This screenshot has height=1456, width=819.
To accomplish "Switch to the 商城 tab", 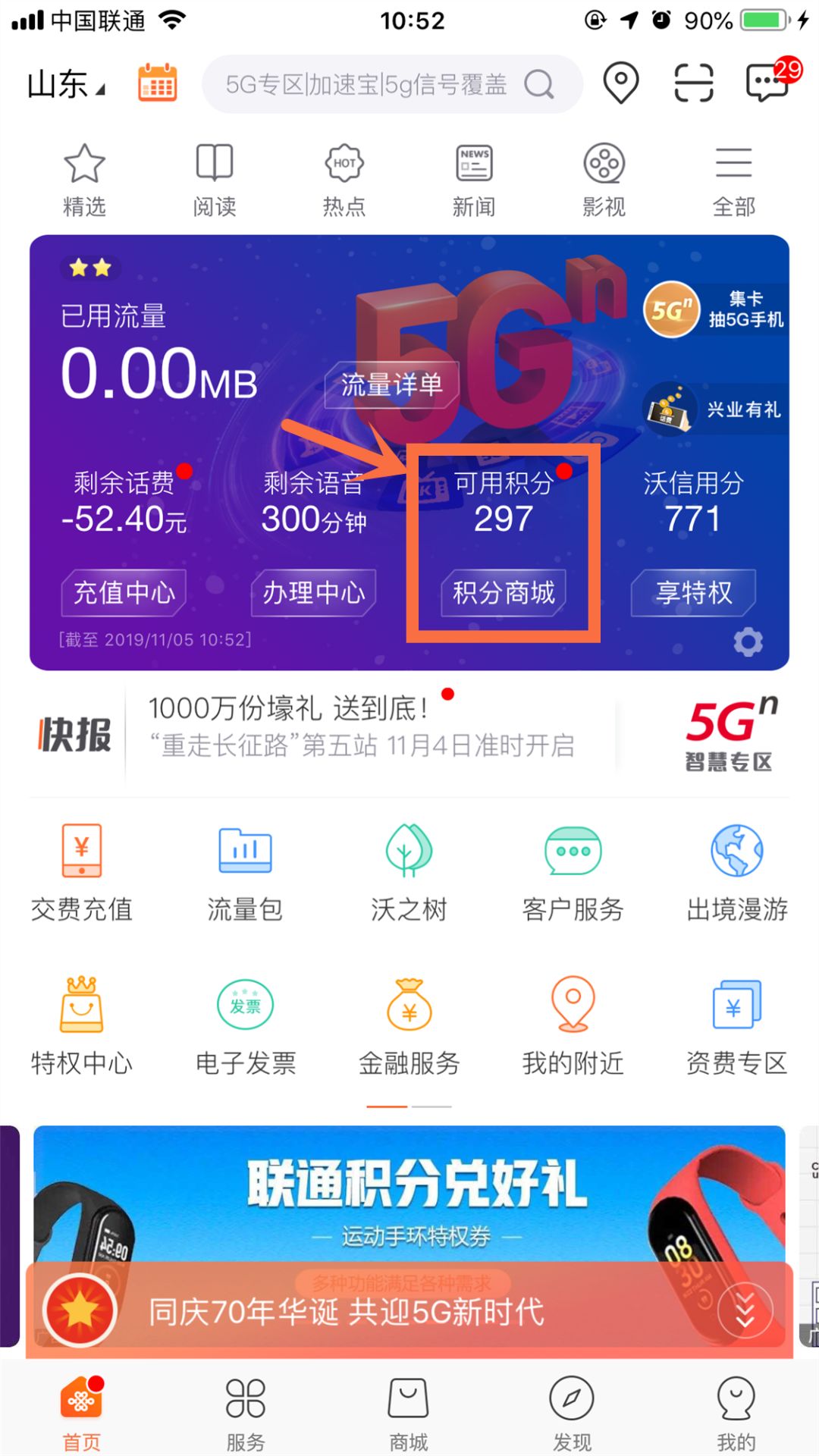I will (409, 1414).
